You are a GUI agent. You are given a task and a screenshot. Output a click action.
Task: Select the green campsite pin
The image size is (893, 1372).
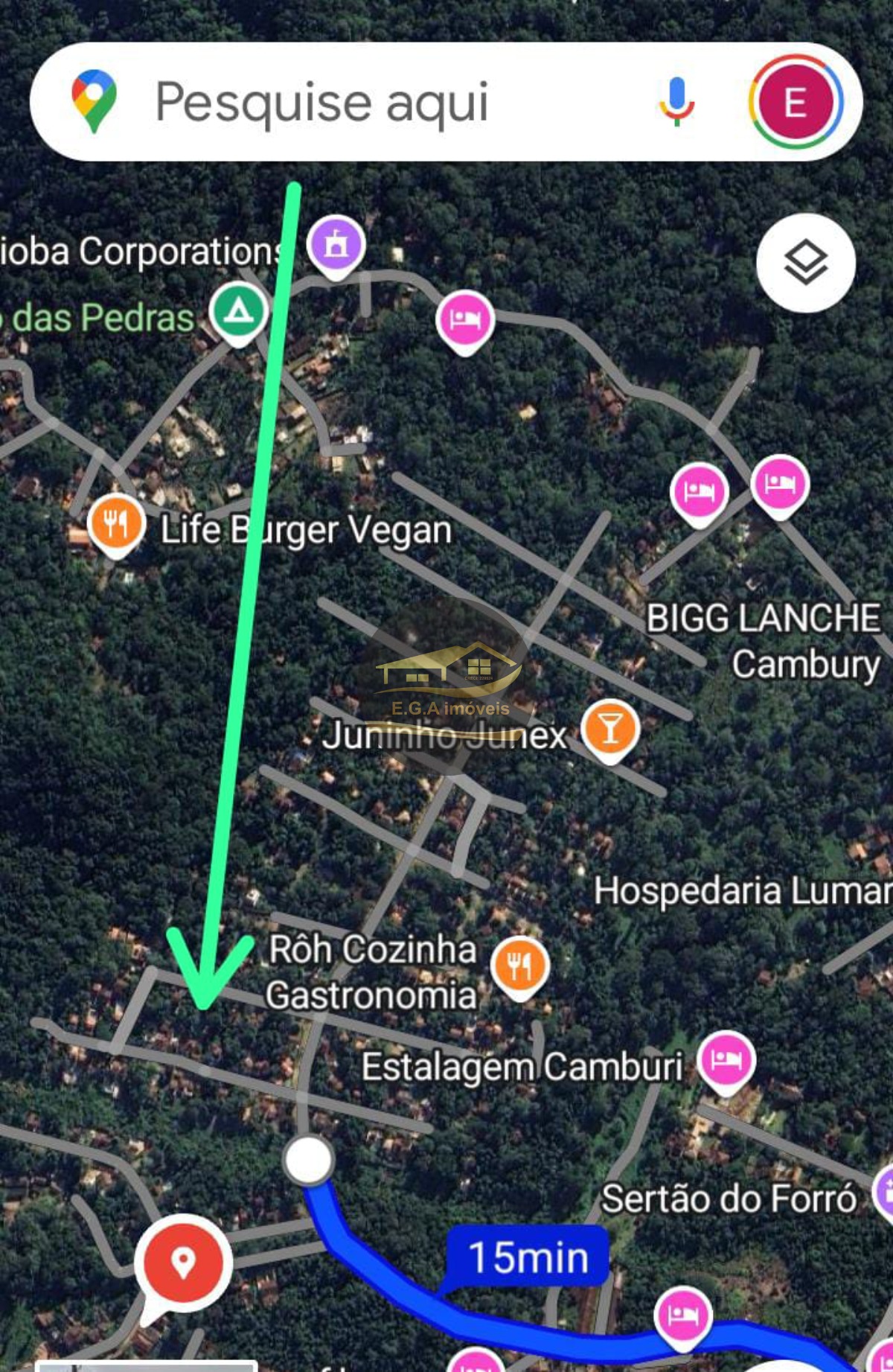[238, 313]
